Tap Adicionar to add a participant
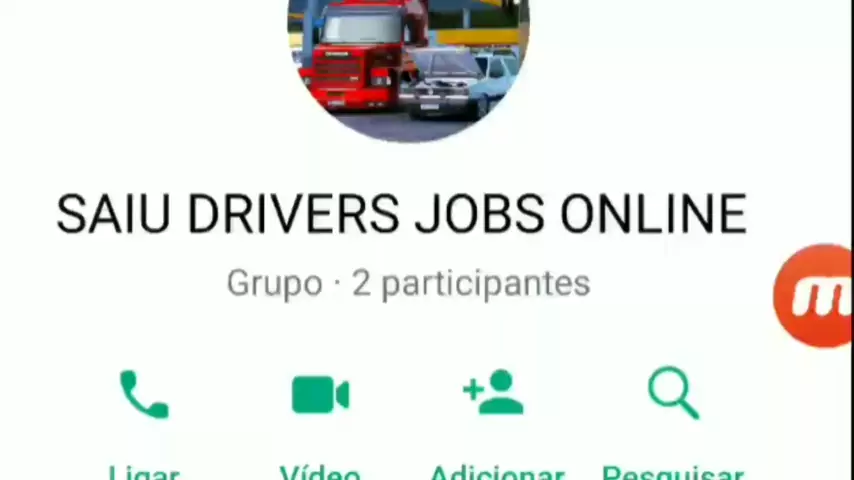 [x=494, y=393]
